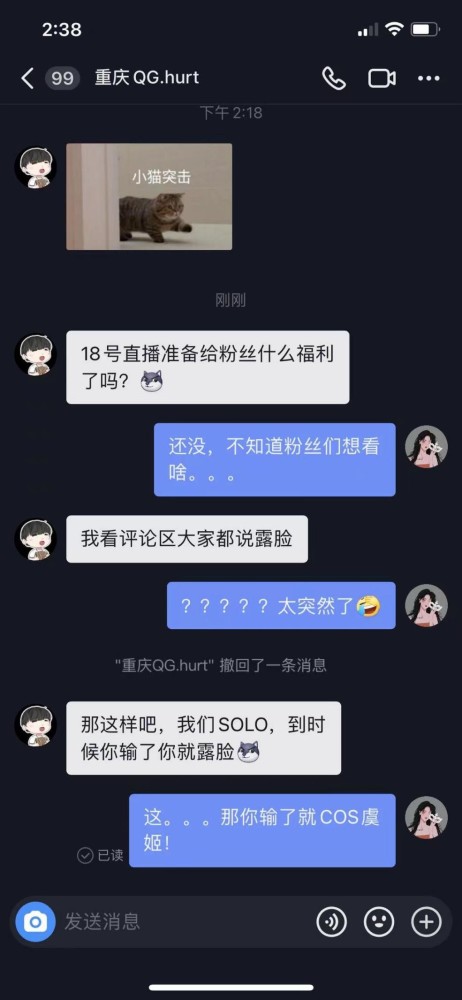Start a voice call with 重庆QG.hurt
462x1000 pixels.
(x=334, y=78)
